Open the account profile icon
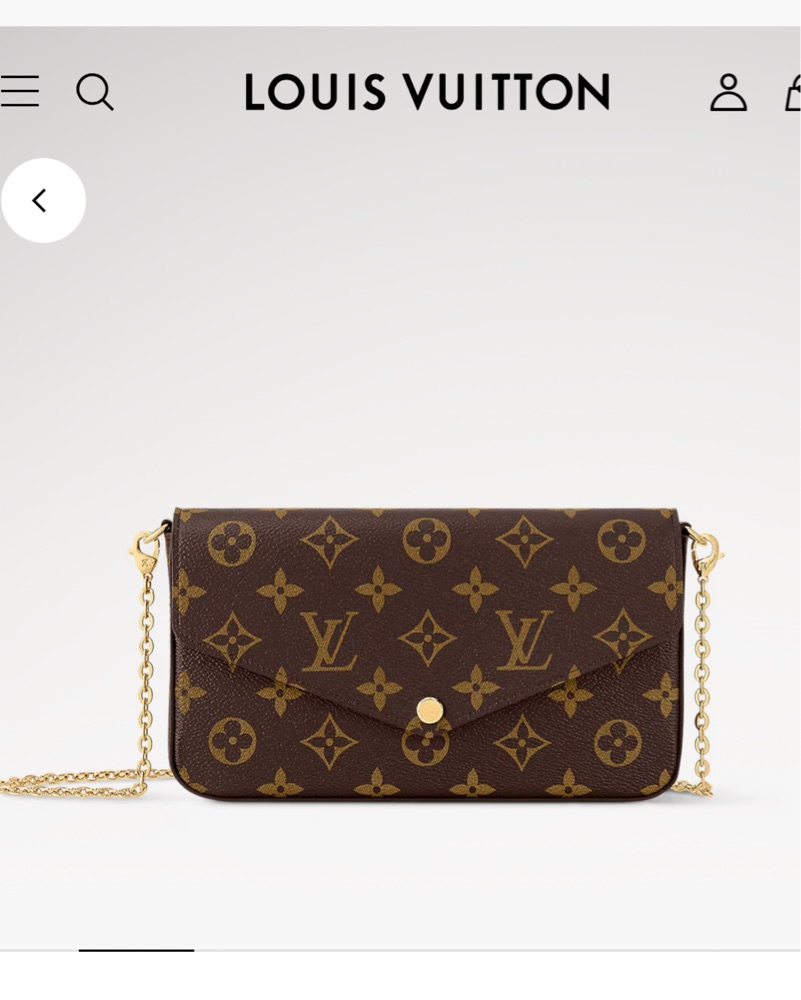The width and height of the screenshot is (801, 1000). [x=728, y=92]
